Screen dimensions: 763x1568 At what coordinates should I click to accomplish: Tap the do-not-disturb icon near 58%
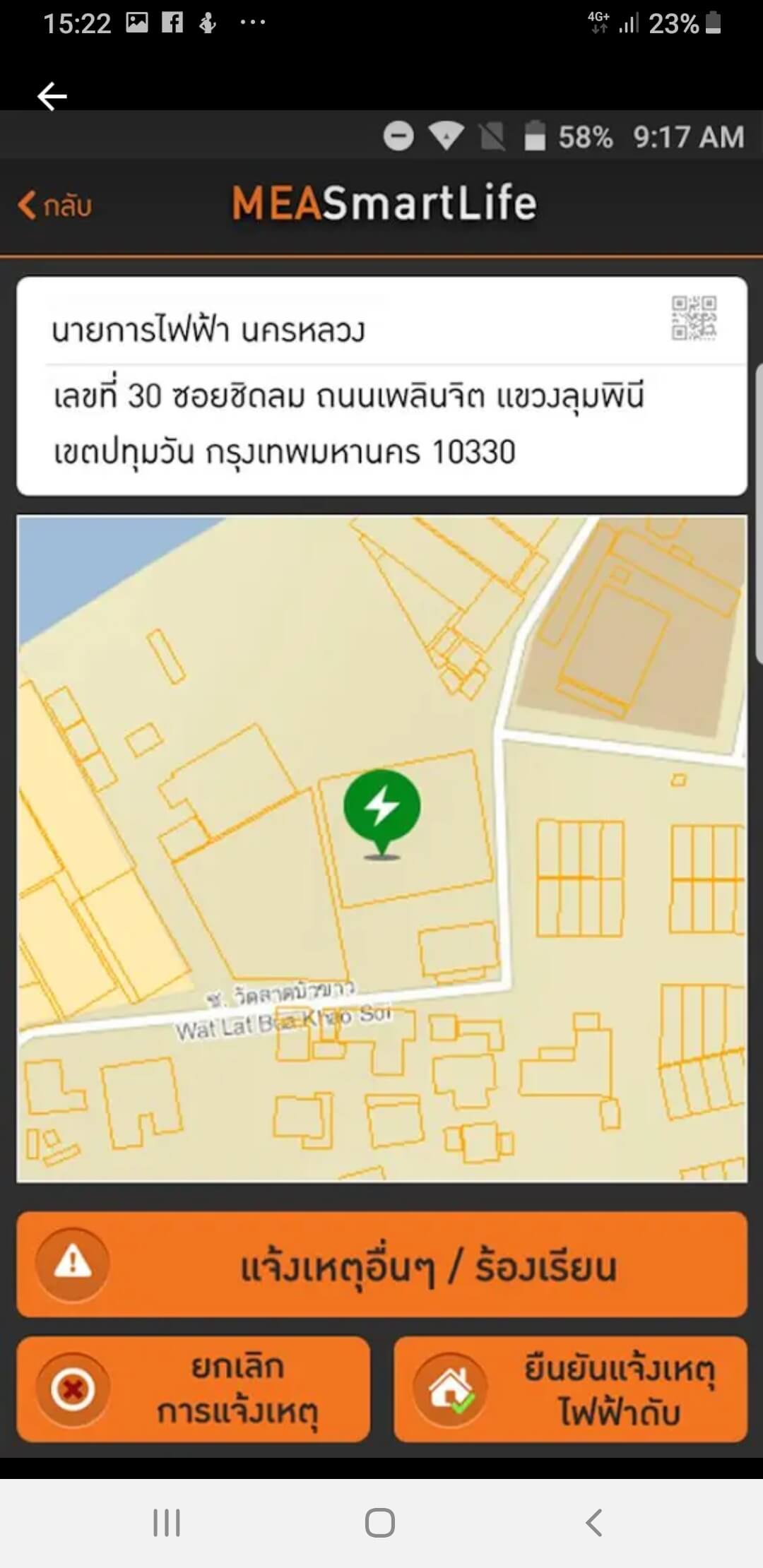400,137
